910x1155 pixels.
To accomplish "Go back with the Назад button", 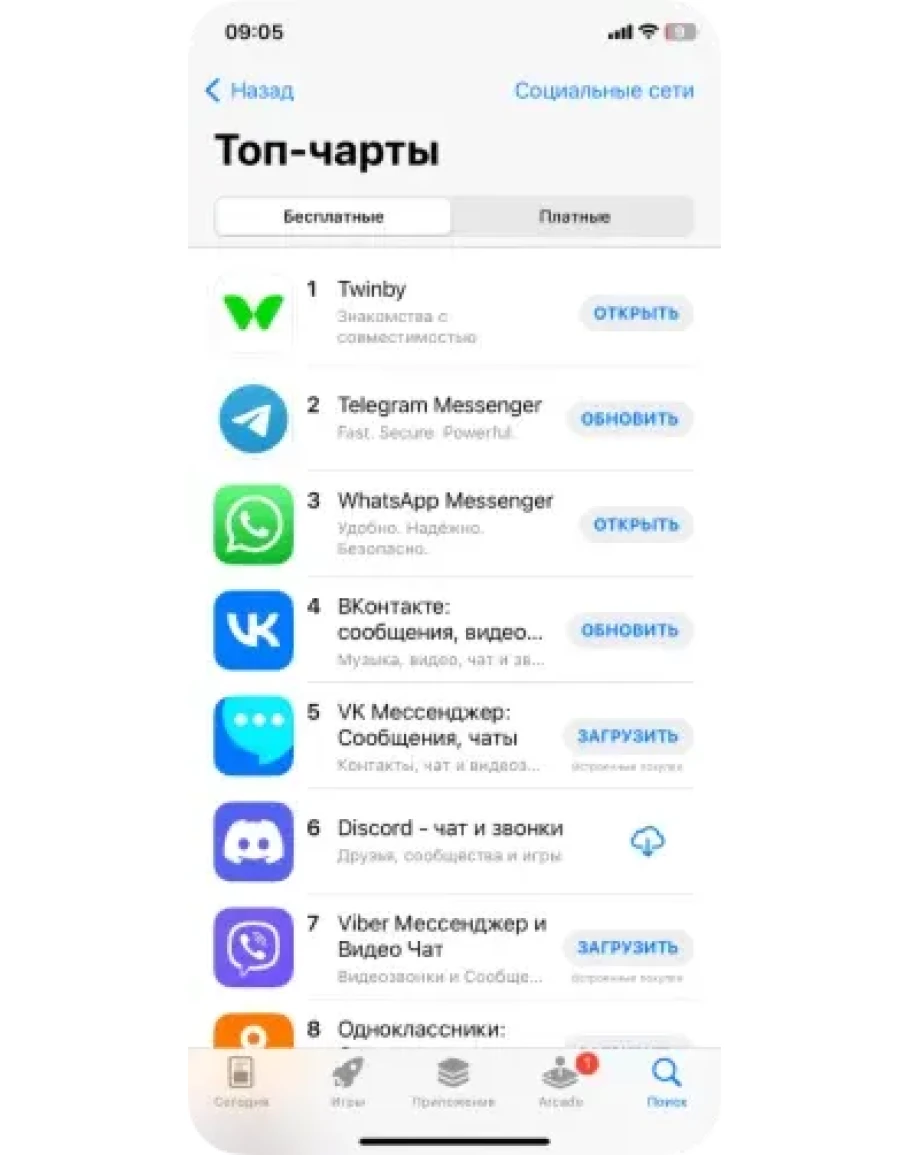I will pyautogui.click(x=249, y=91).
